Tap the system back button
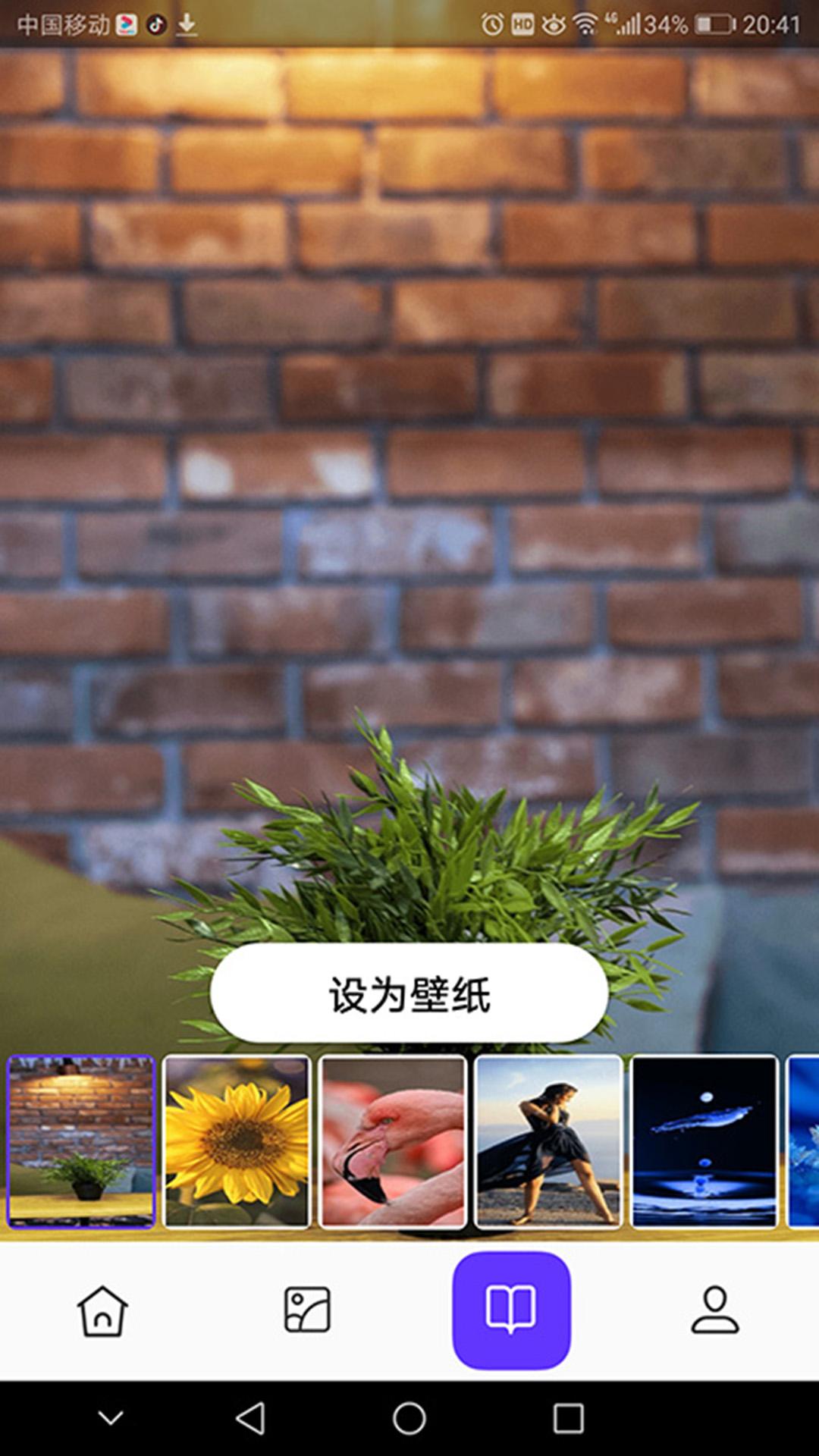Image resolution: width=819 pixels, height=1456 pixels. [251, 1417]
